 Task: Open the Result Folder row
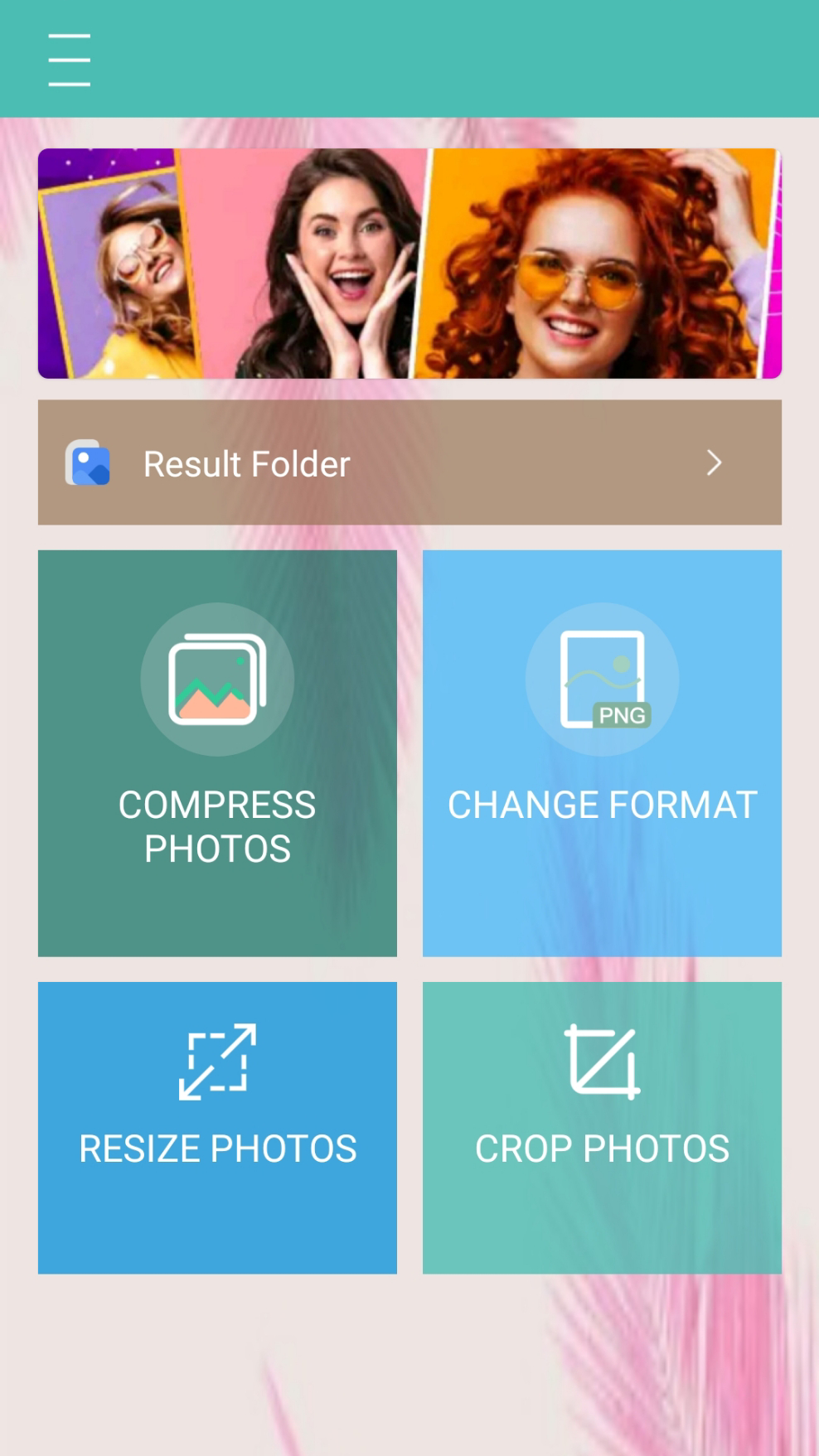tap(409, 462)
